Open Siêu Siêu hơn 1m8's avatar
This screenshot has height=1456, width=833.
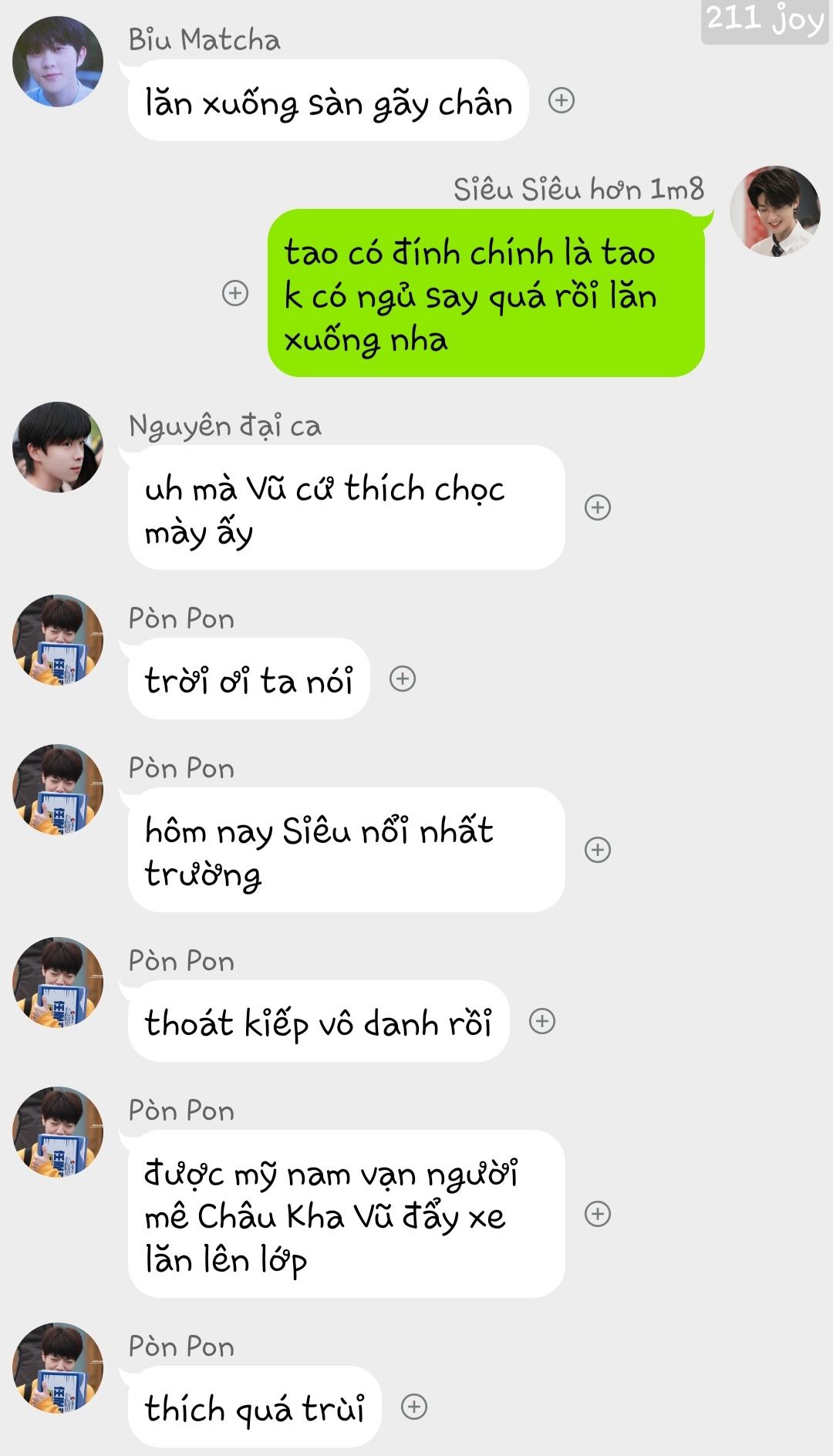[775, 211]
